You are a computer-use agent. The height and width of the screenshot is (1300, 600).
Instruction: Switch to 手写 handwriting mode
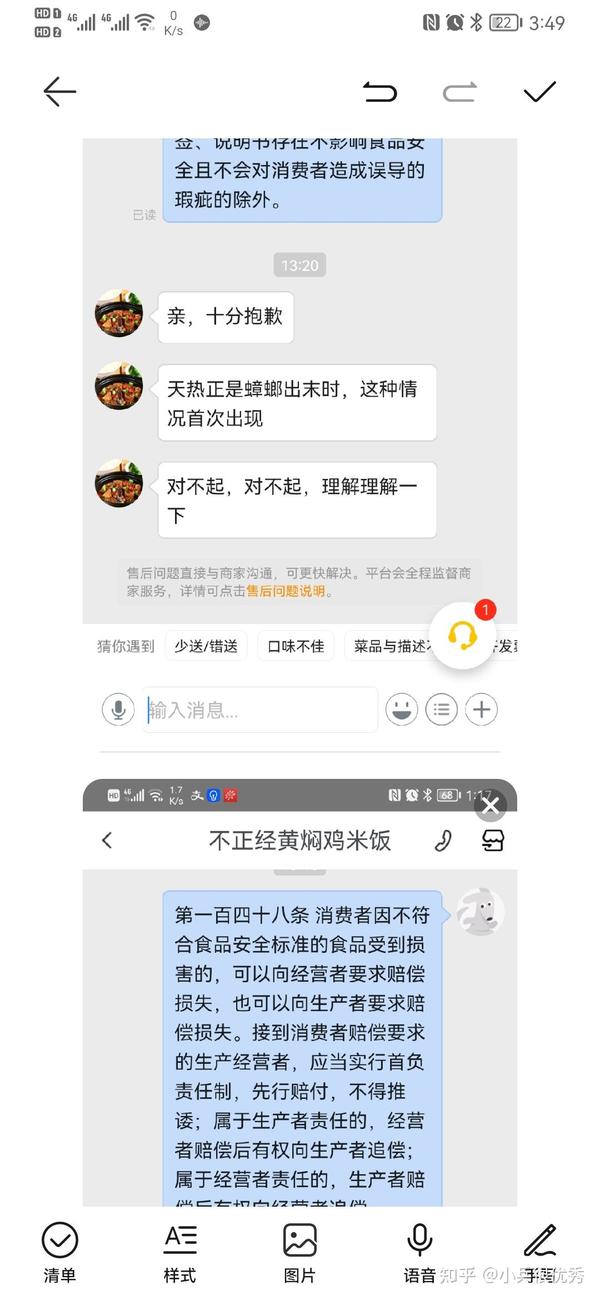coord(540,1252)
